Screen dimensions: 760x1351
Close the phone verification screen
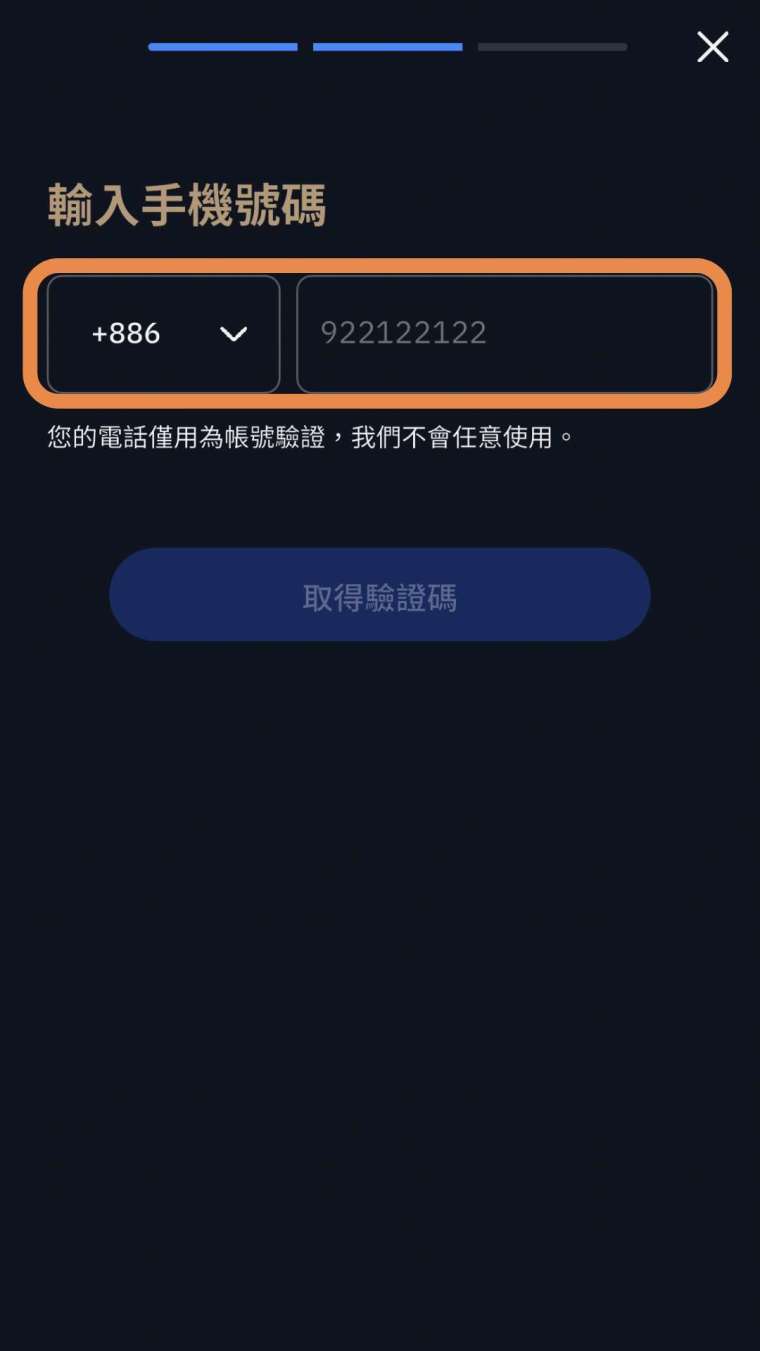pyautogui.click(x=712, y=47)
